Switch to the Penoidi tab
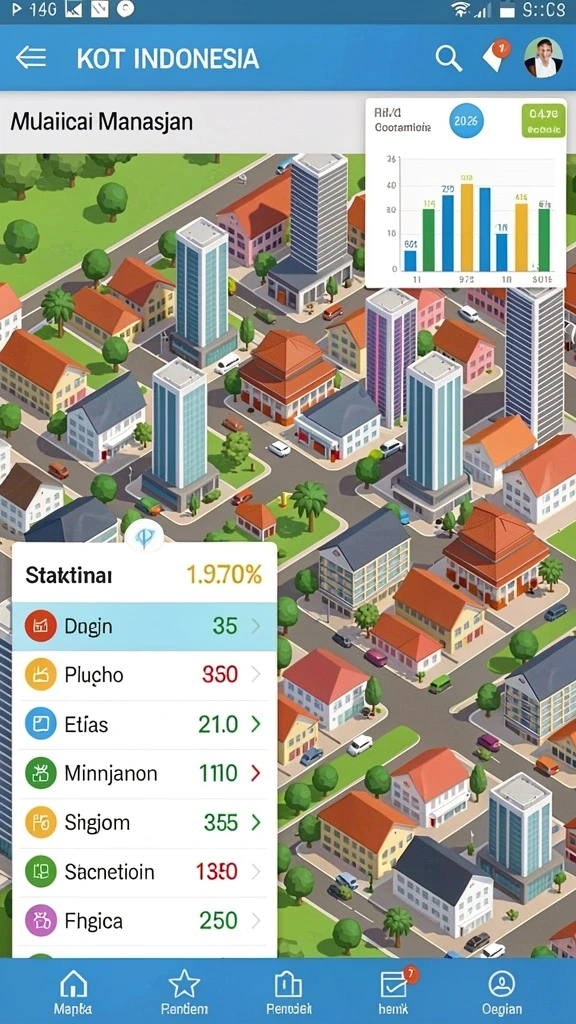Image resolution: width=576 pixels, height=1024 pixels. pos(289,991)
